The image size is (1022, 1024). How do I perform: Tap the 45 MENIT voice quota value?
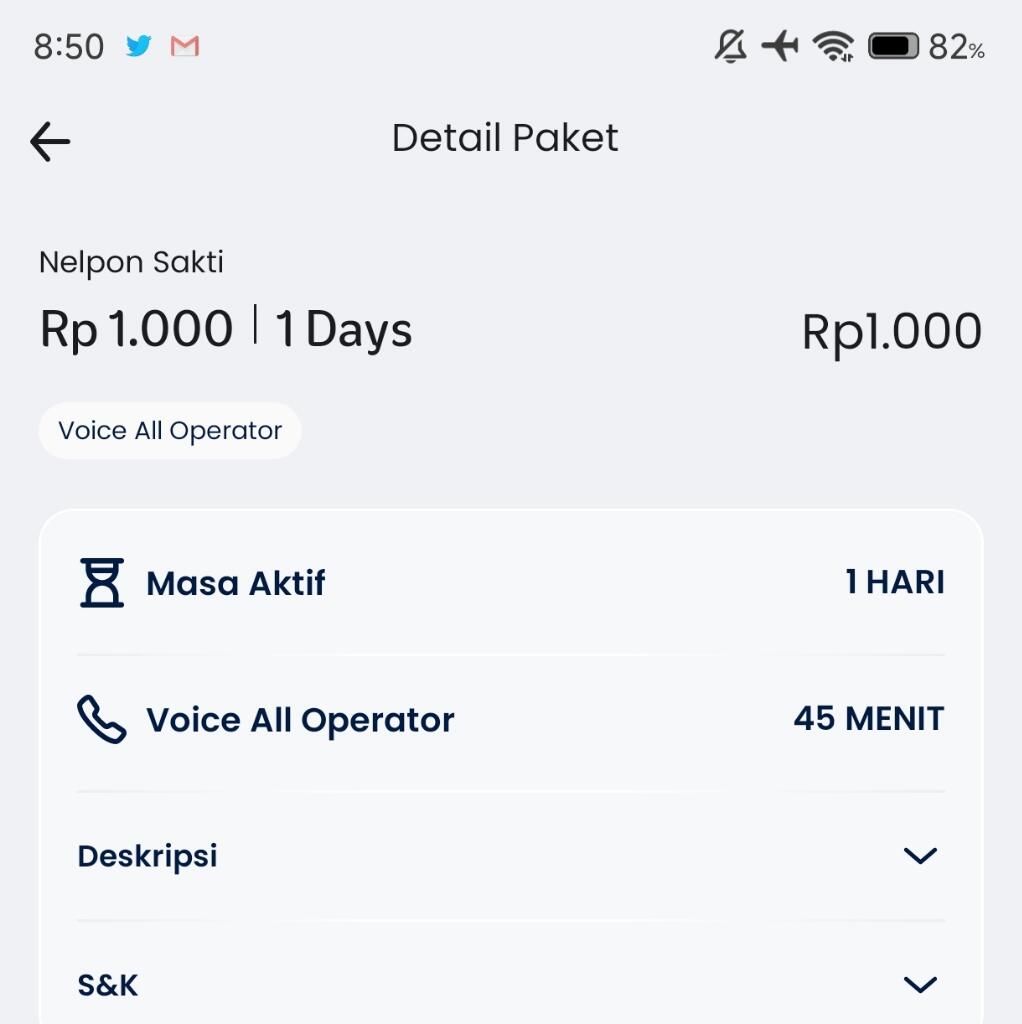coord(868,717)
